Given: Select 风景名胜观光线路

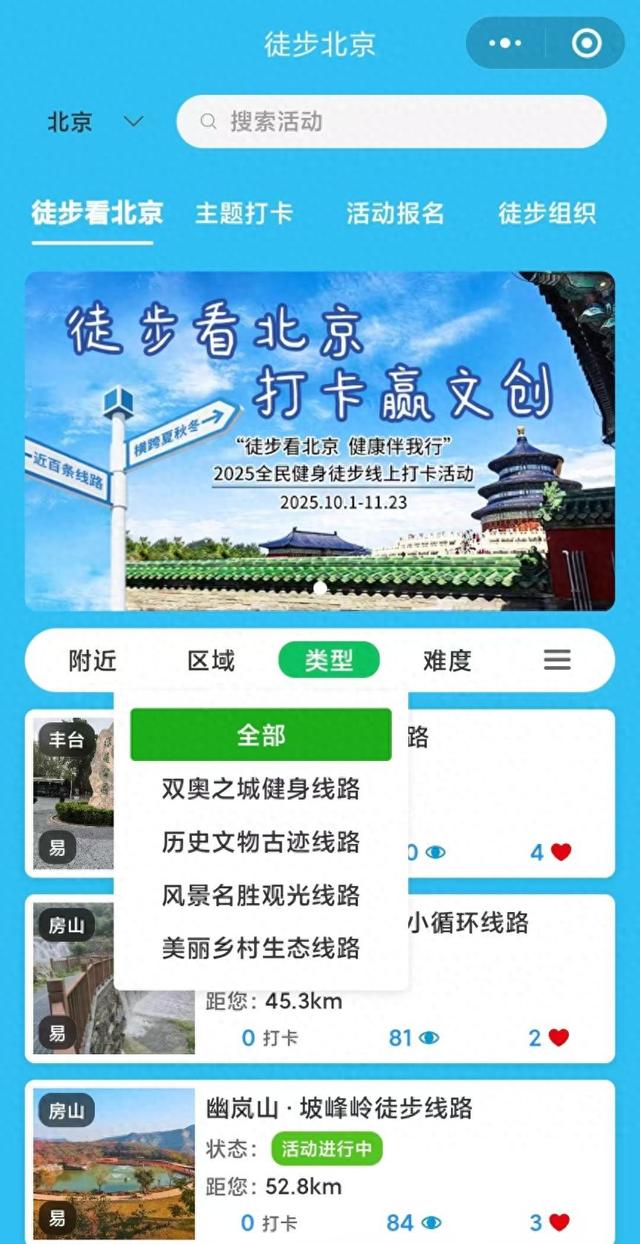Looking at the screenshot, I should pyautogui.click(x=261, y=895).
